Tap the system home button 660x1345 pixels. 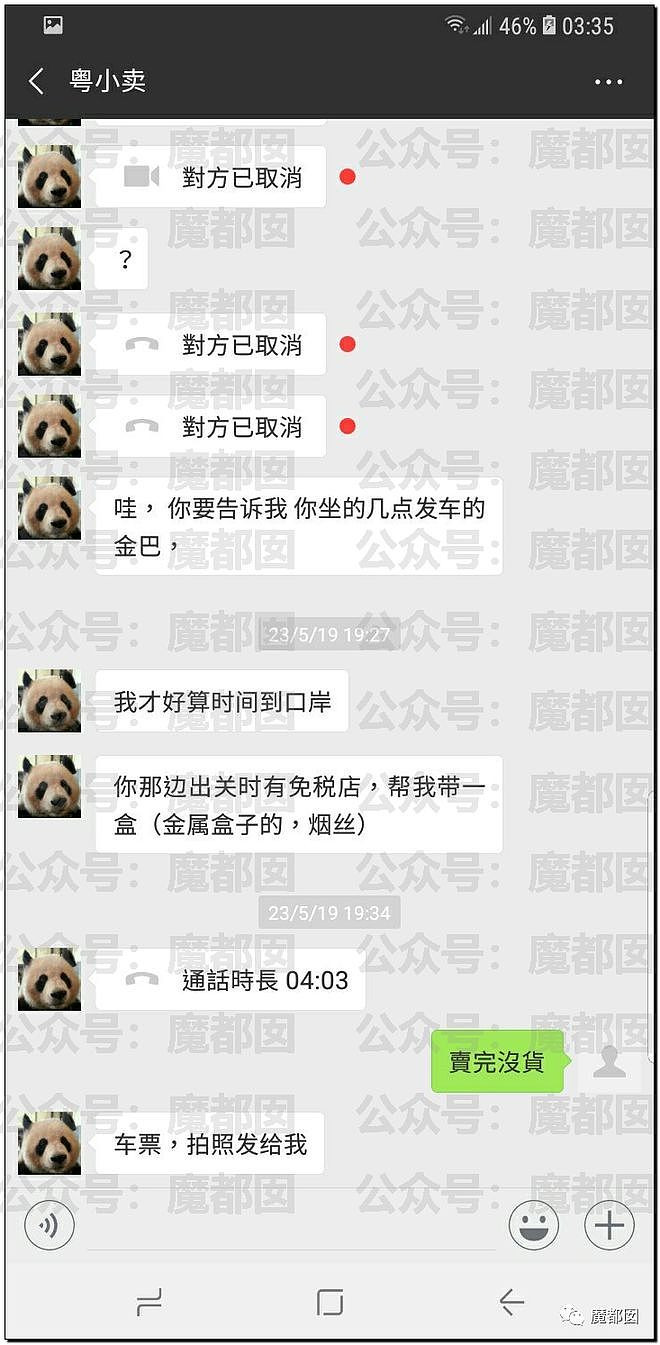(x=329, y=1301)
